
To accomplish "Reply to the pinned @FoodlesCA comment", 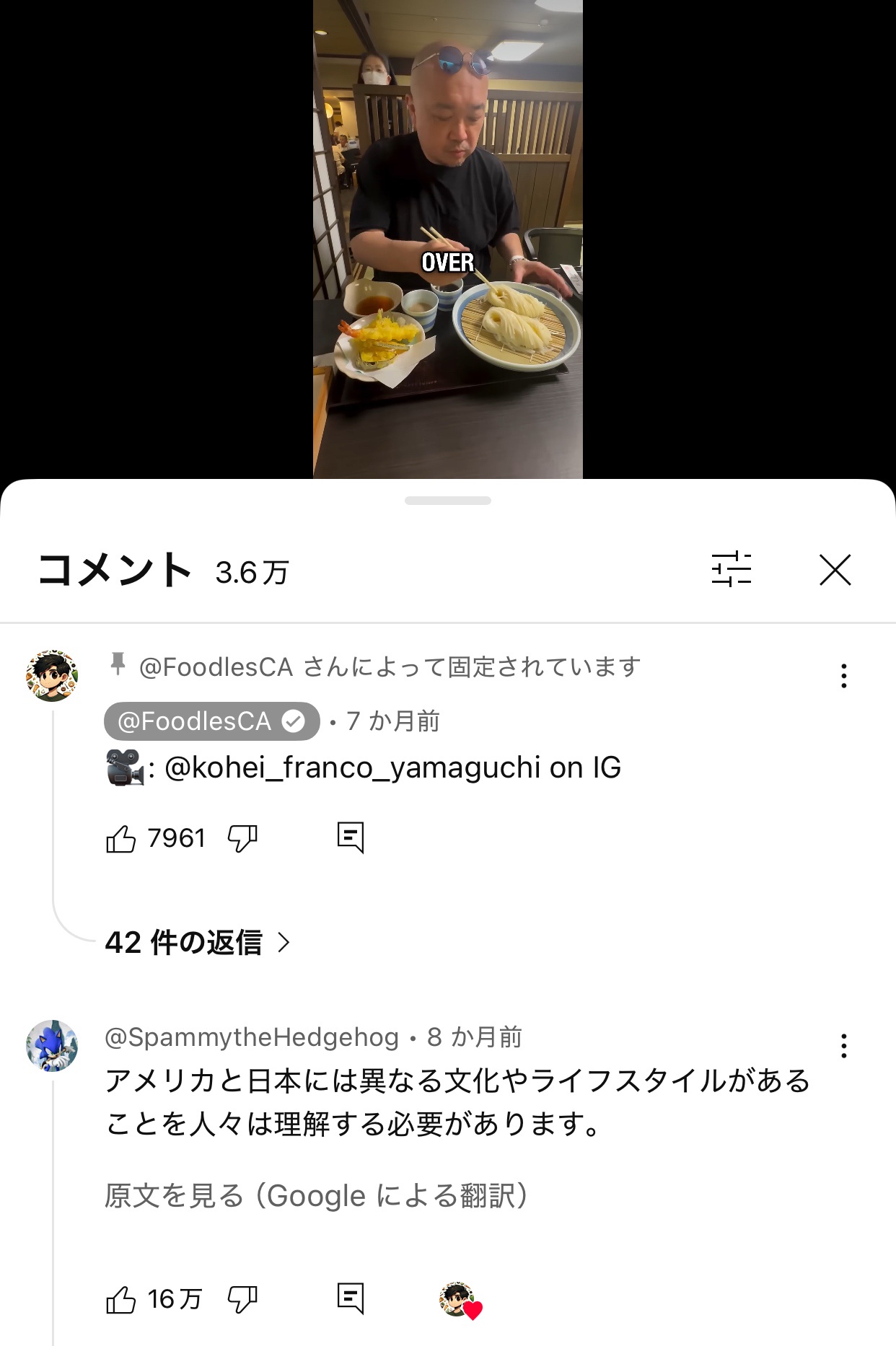I will click(351, 837).
